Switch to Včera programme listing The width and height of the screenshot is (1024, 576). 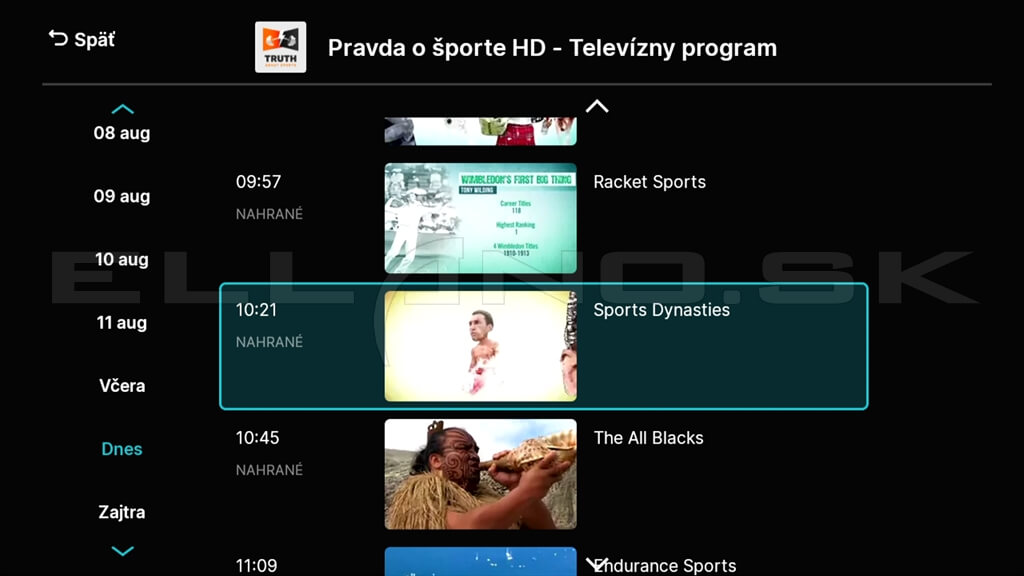coord(122,386)
